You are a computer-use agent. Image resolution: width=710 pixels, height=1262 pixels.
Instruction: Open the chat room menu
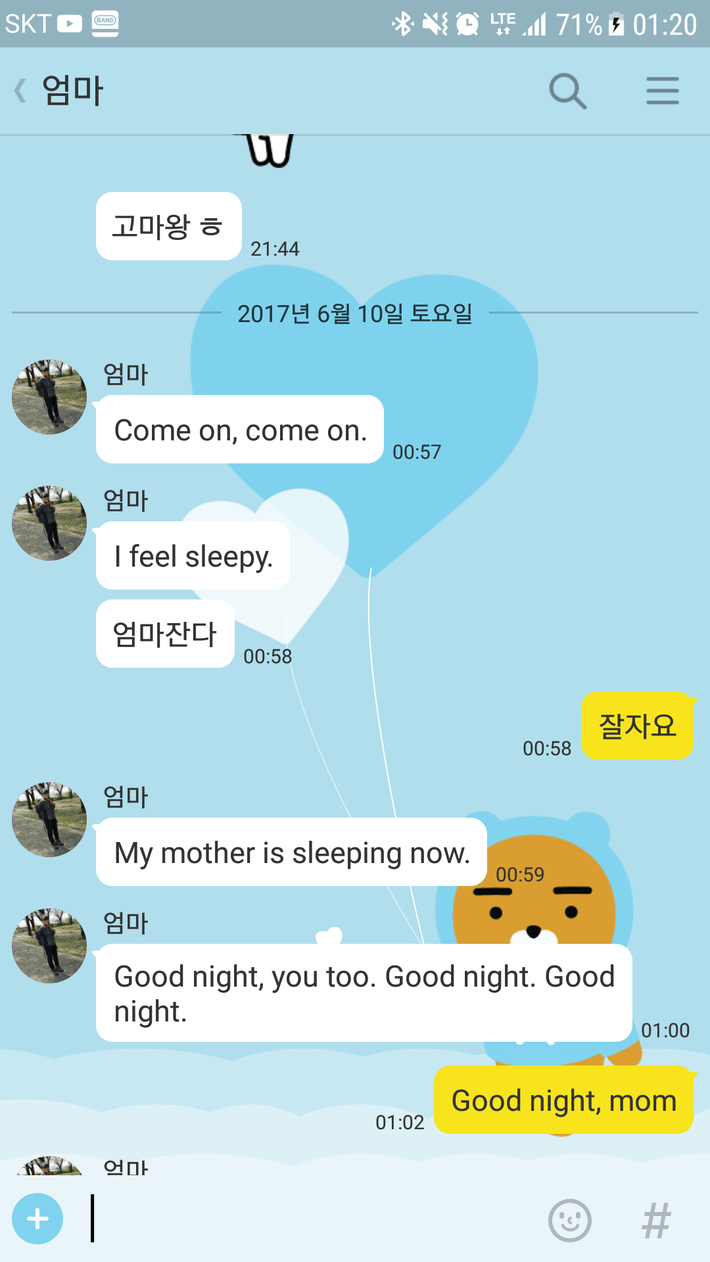[661, 92]
